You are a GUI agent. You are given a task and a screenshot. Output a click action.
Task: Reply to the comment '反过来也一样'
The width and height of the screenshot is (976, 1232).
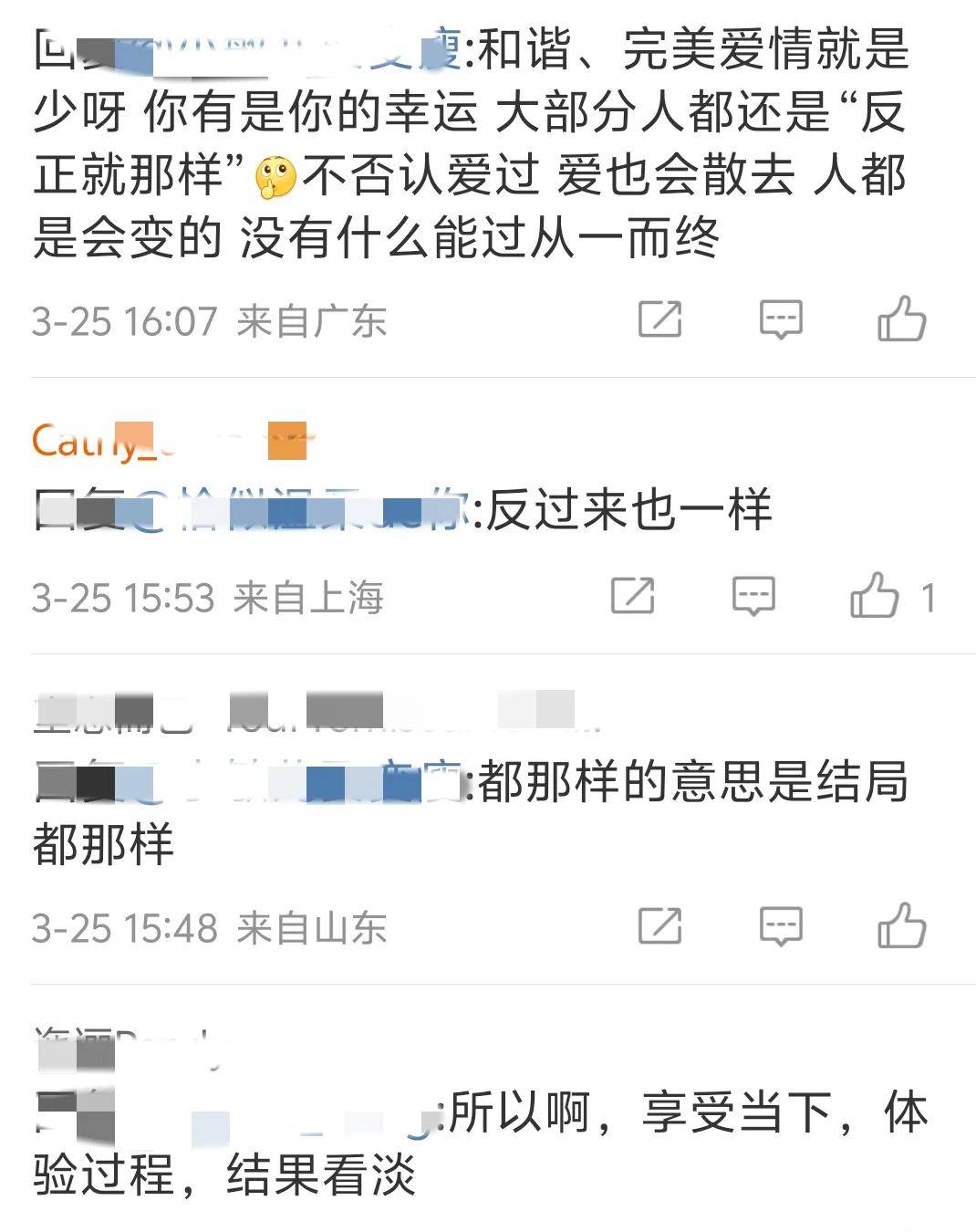753,597
